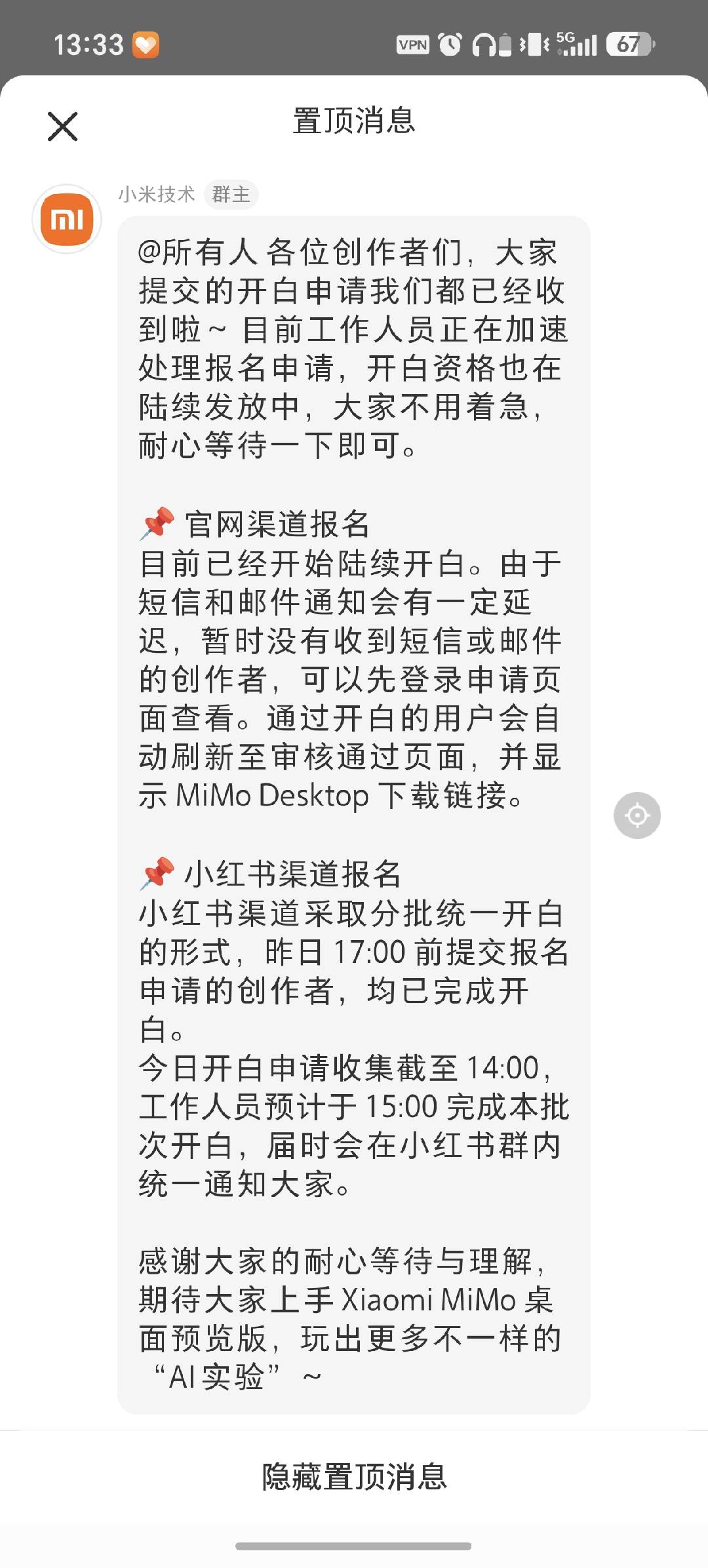The width and height of the screenshot is (708, 1568).
Task: Open the pinned message bubble
Action: point(354,815)
